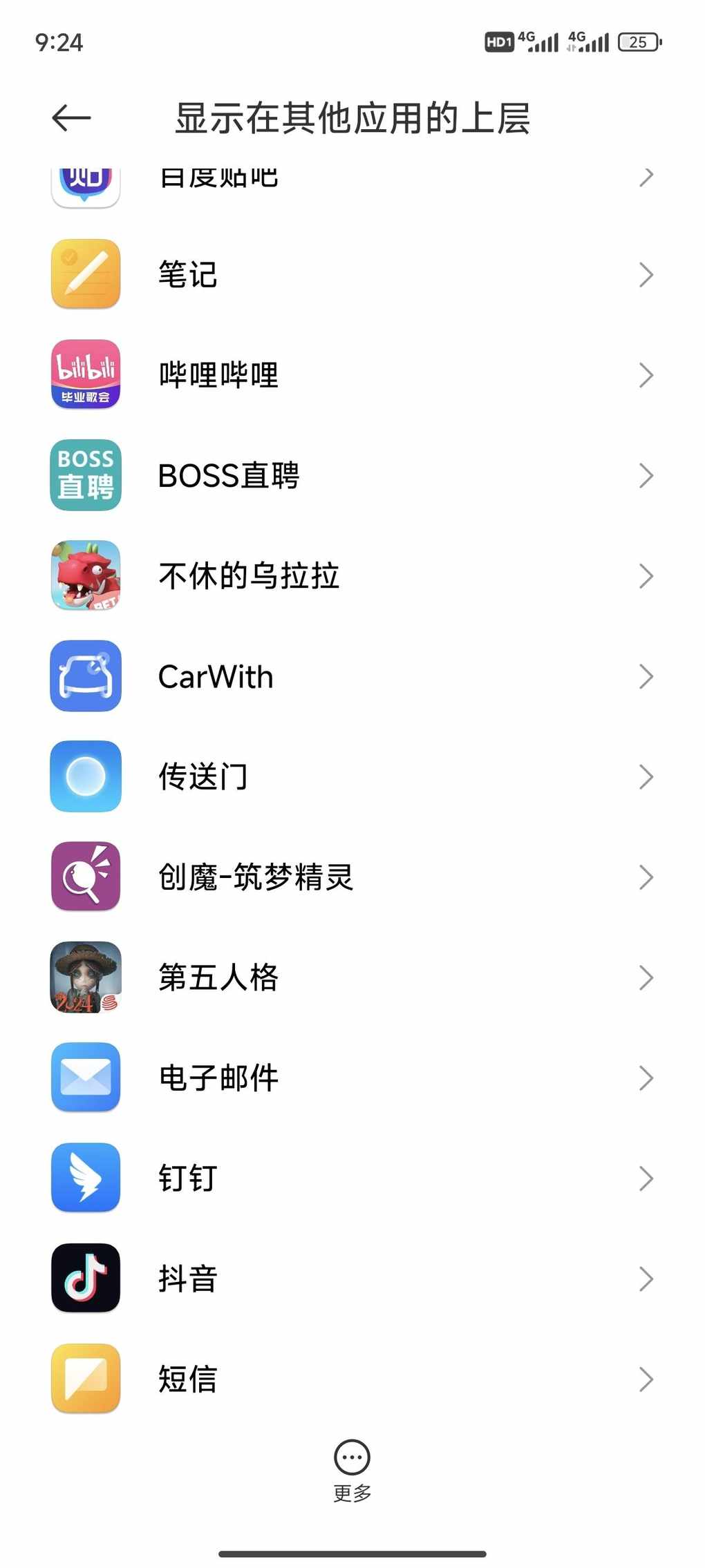The height and width of the screenshot is (1568, 705).
Task: Open 钉钉 overlay permission
Action: click(x=352, y=1178)
